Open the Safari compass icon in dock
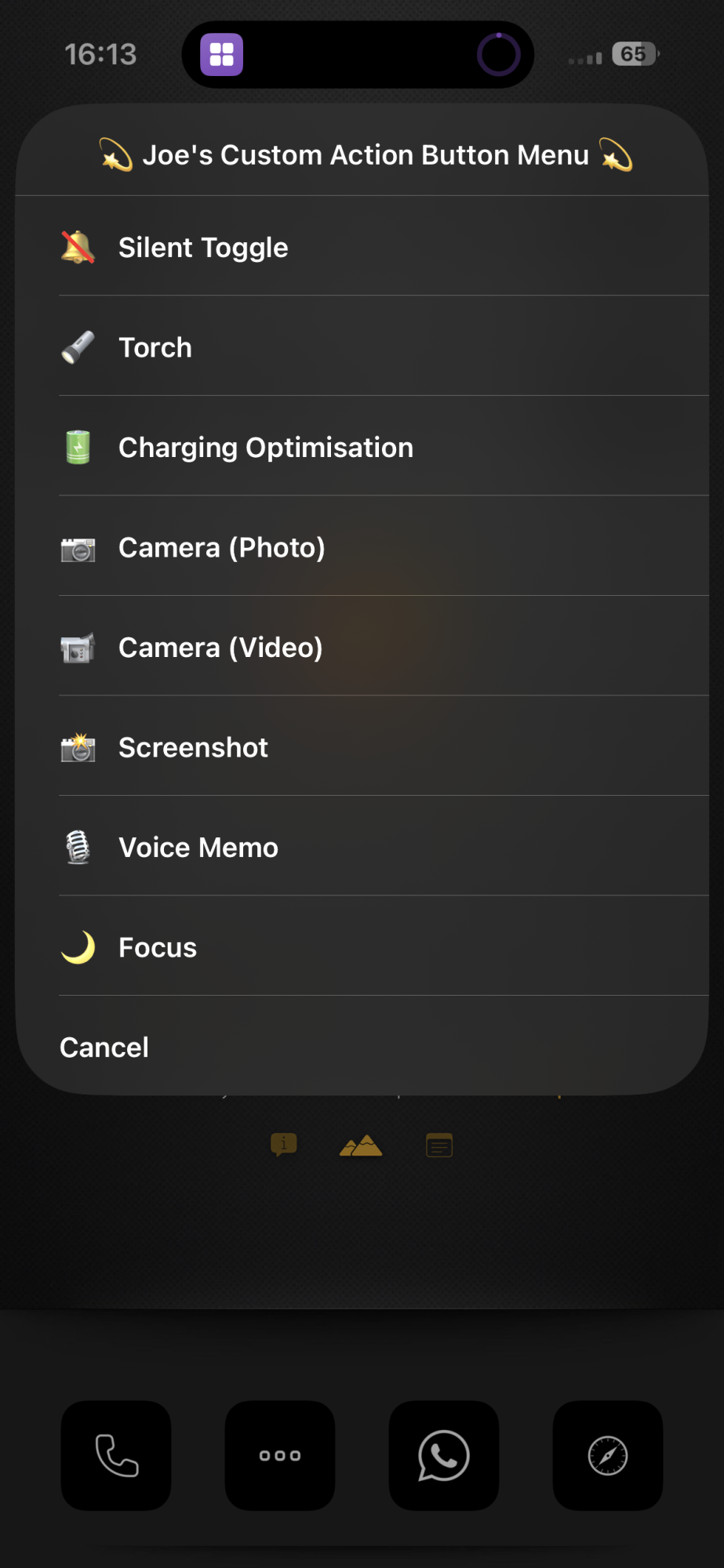 pos(608,1455)
